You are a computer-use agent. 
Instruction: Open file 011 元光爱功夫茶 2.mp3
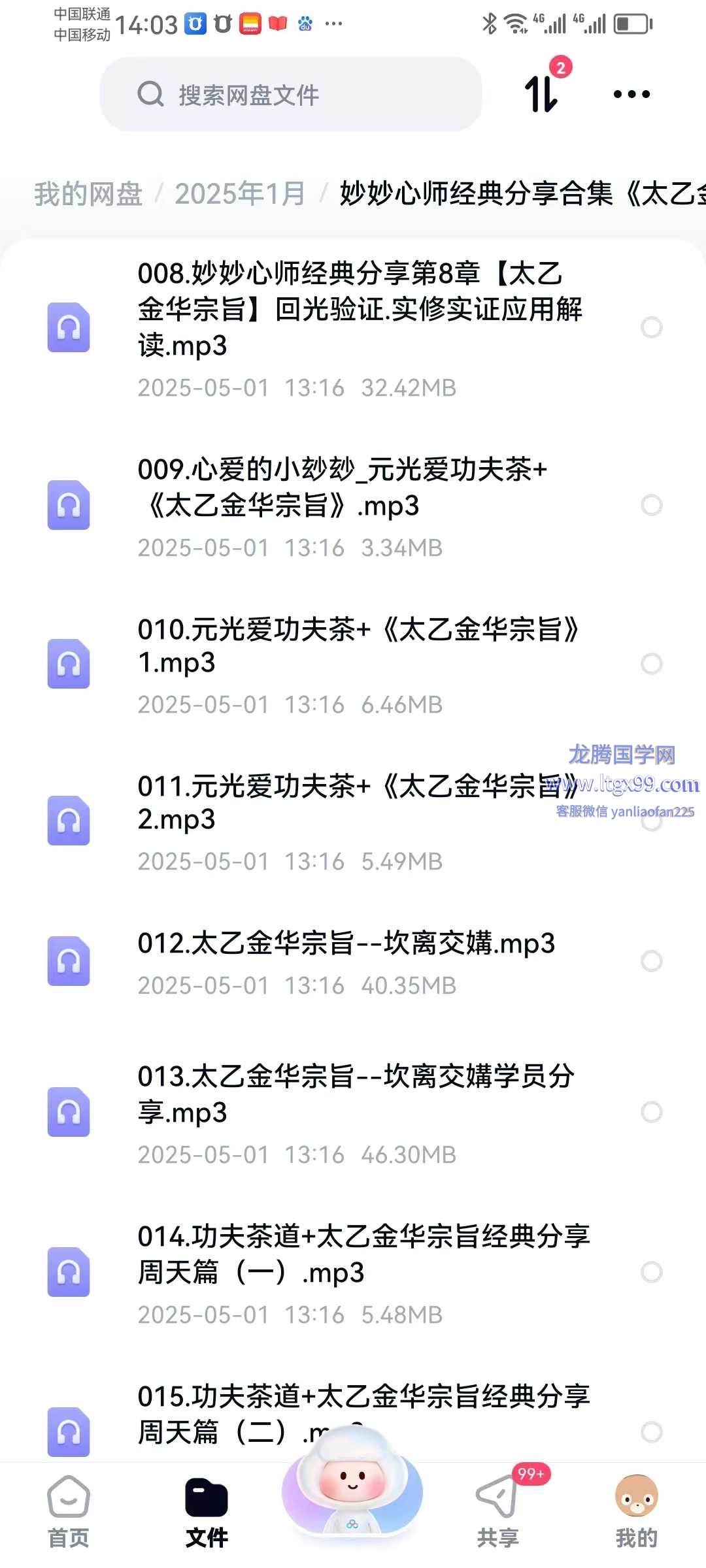click(353, 821)
